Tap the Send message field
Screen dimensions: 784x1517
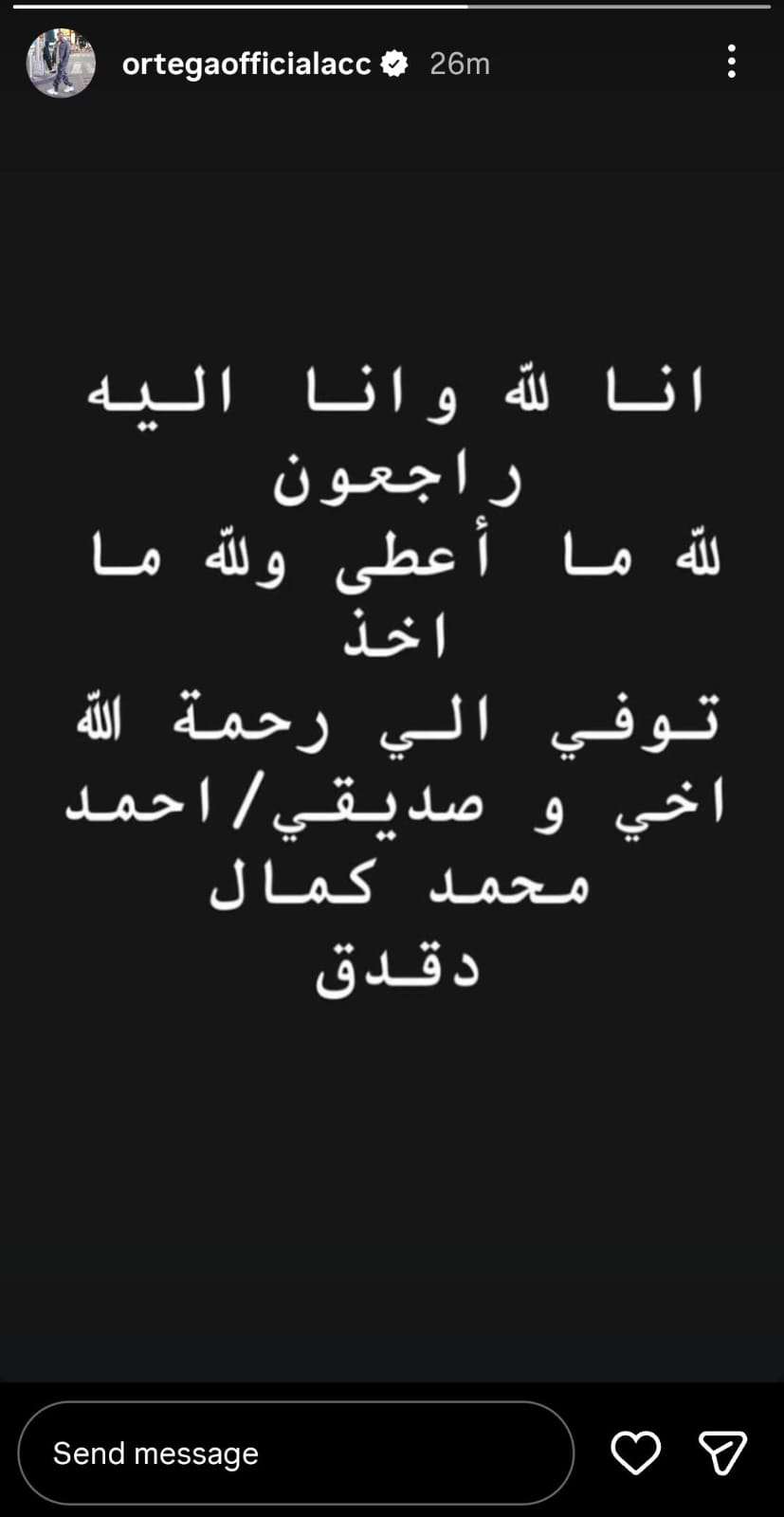296,1453
